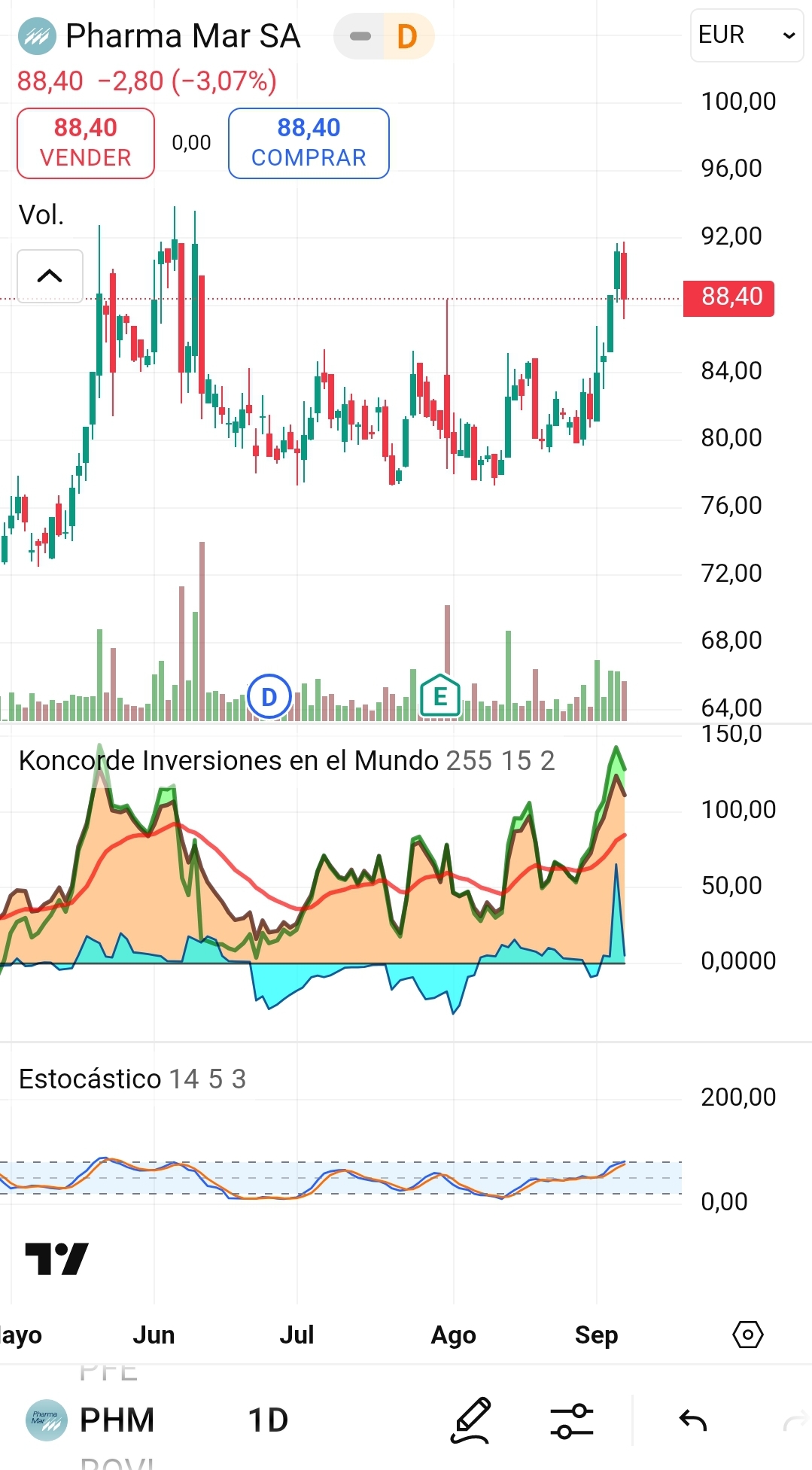Open the earnings E marker
812x1470 pixels.
pyautogui.click(x=440, y=696)
